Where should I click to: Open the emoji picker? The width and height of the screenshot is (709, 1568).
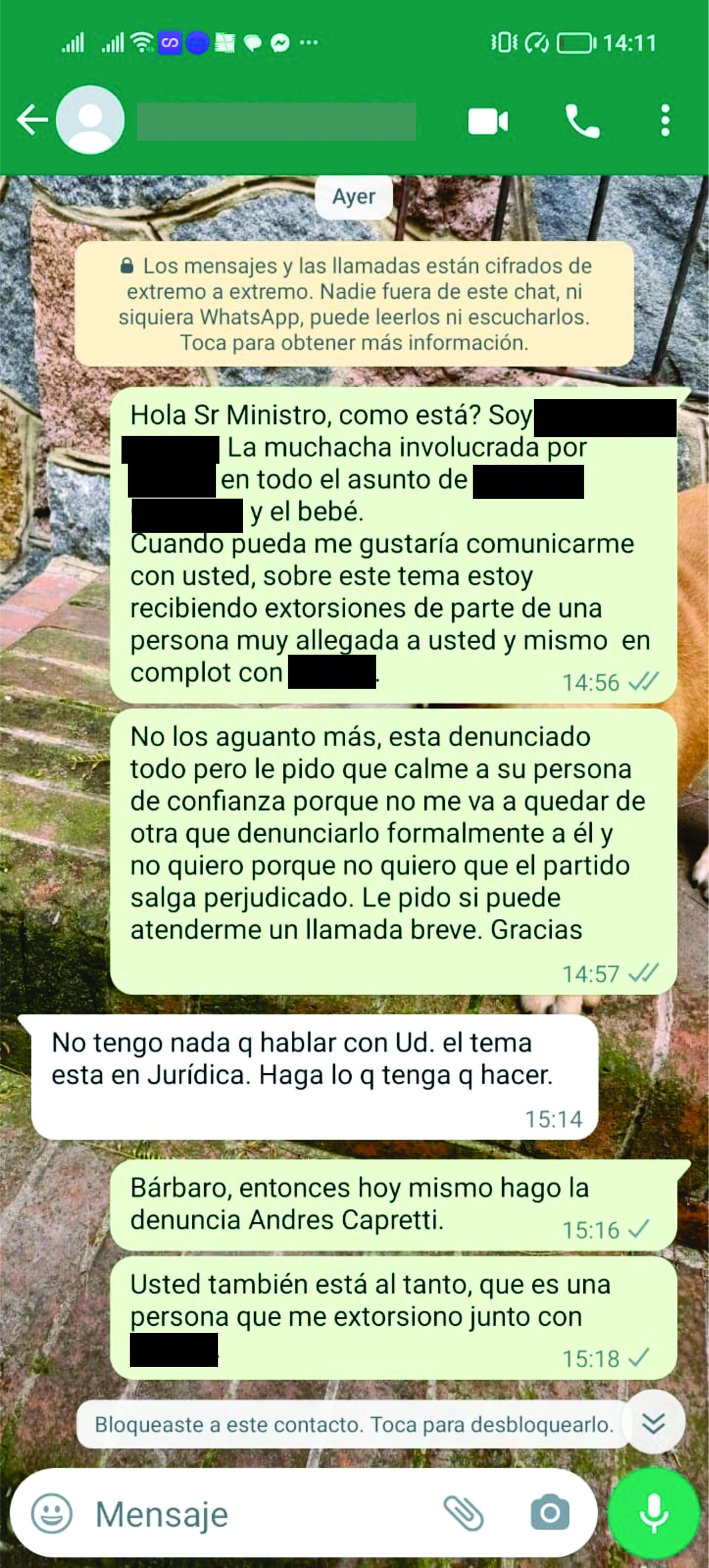click(x=52, y=1513)
